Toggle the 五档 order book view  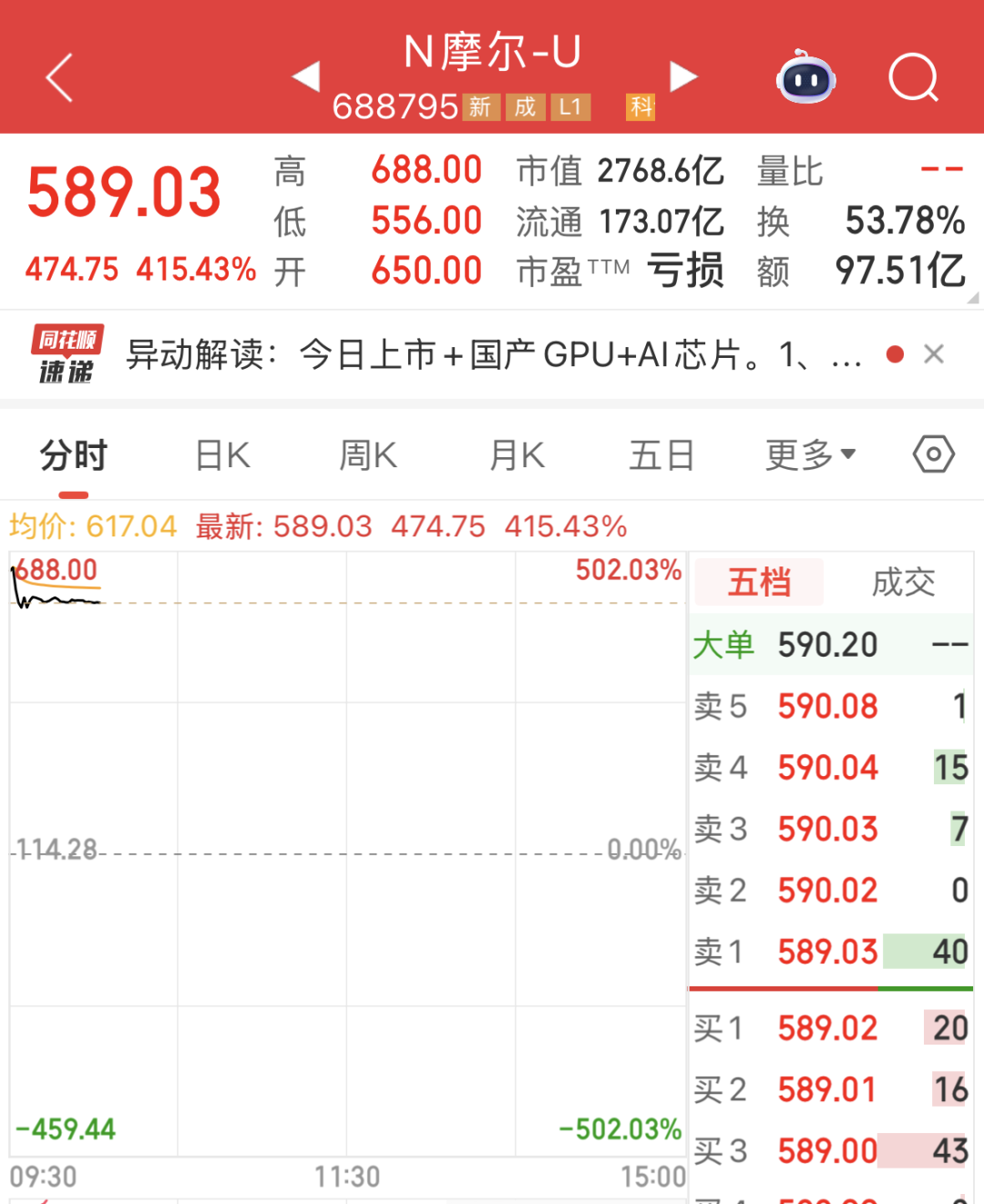759,581
